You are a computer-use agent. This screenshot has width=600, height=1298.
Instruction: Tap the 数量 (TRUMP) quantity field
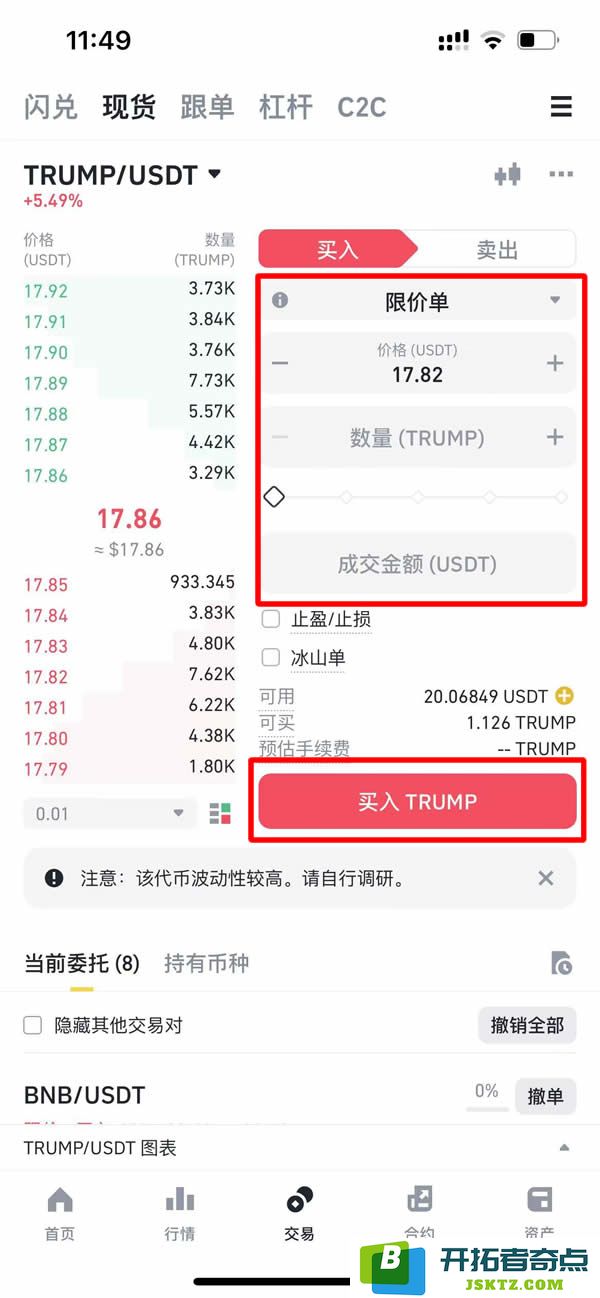coord(417,437)
